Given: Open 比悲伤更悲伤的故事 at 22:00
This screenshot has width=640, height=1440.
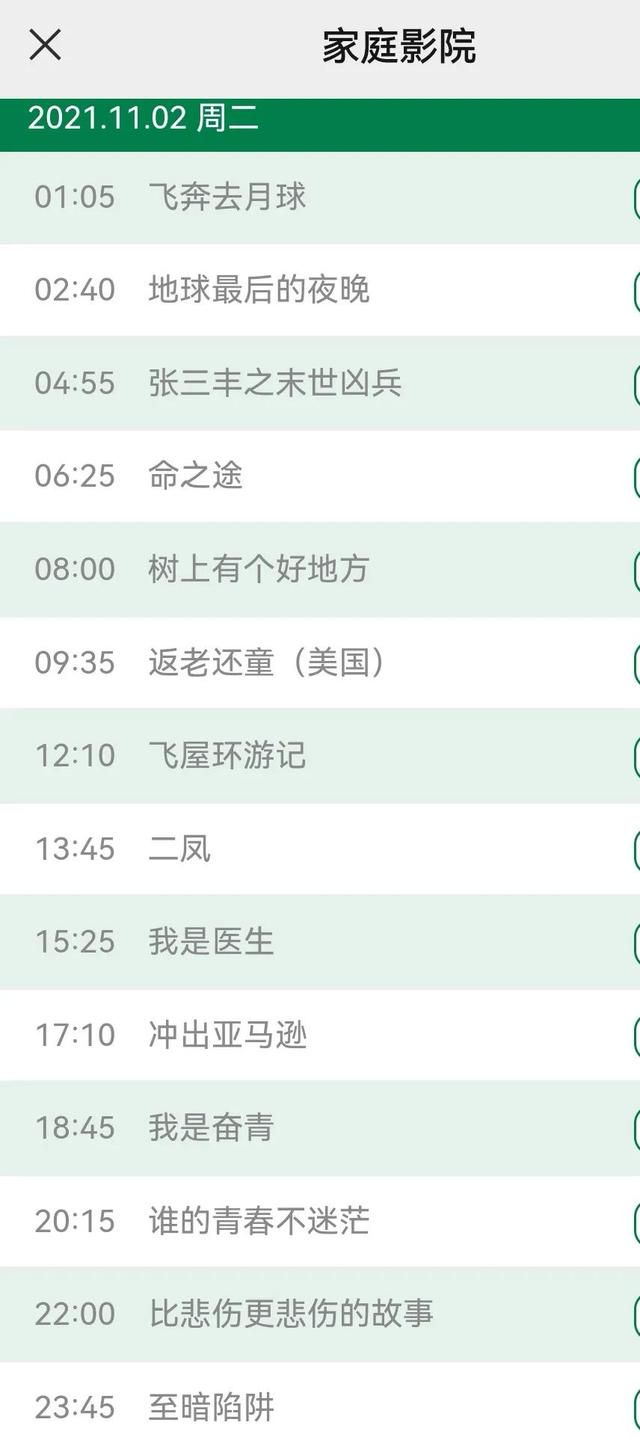Looking at the screenshot, I should [x=320, y=1313].
